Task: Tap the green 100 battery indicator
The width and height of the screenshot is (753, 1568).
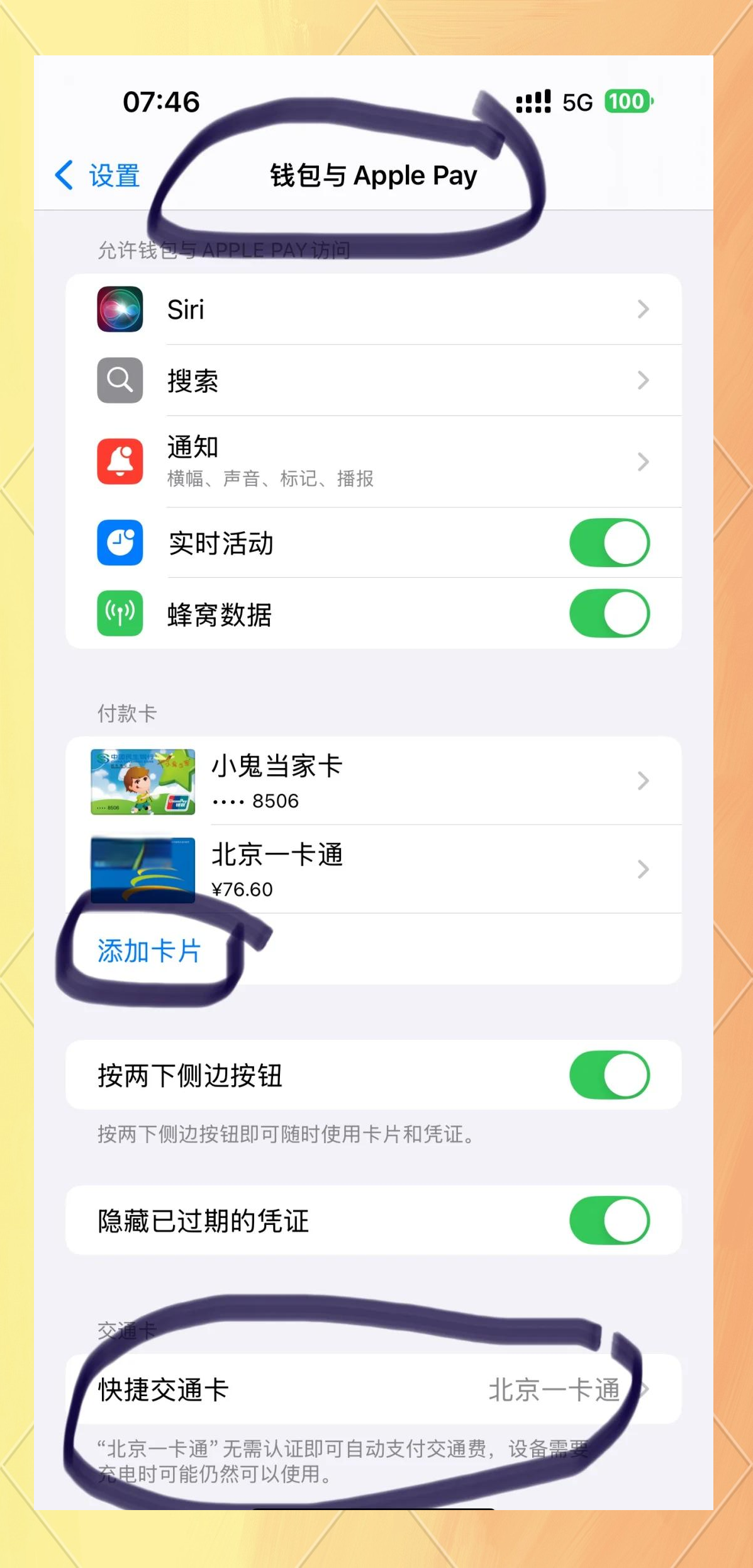Action: 627,101
